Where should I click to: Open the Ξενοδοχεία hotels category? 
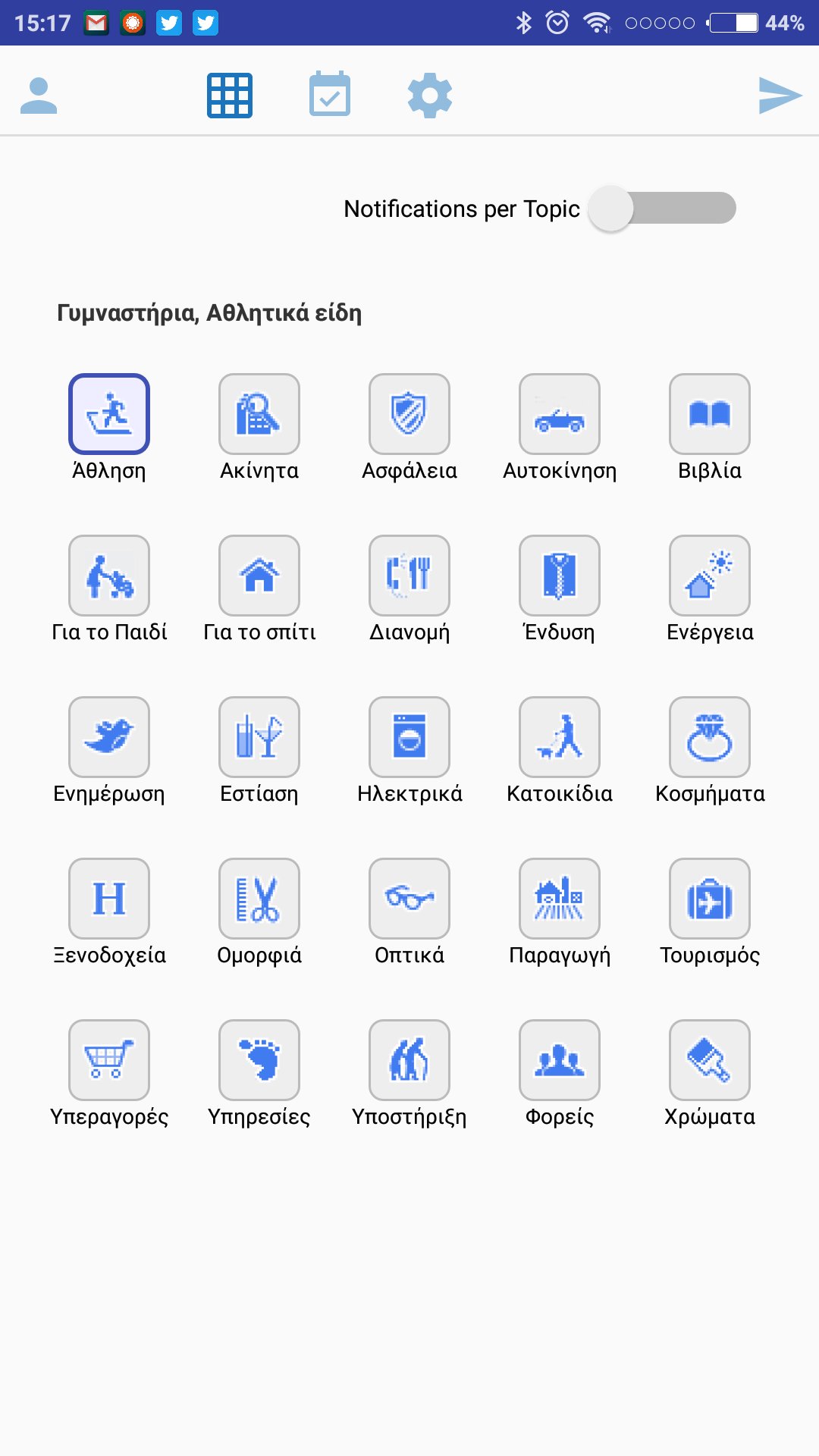coord(109,898)
